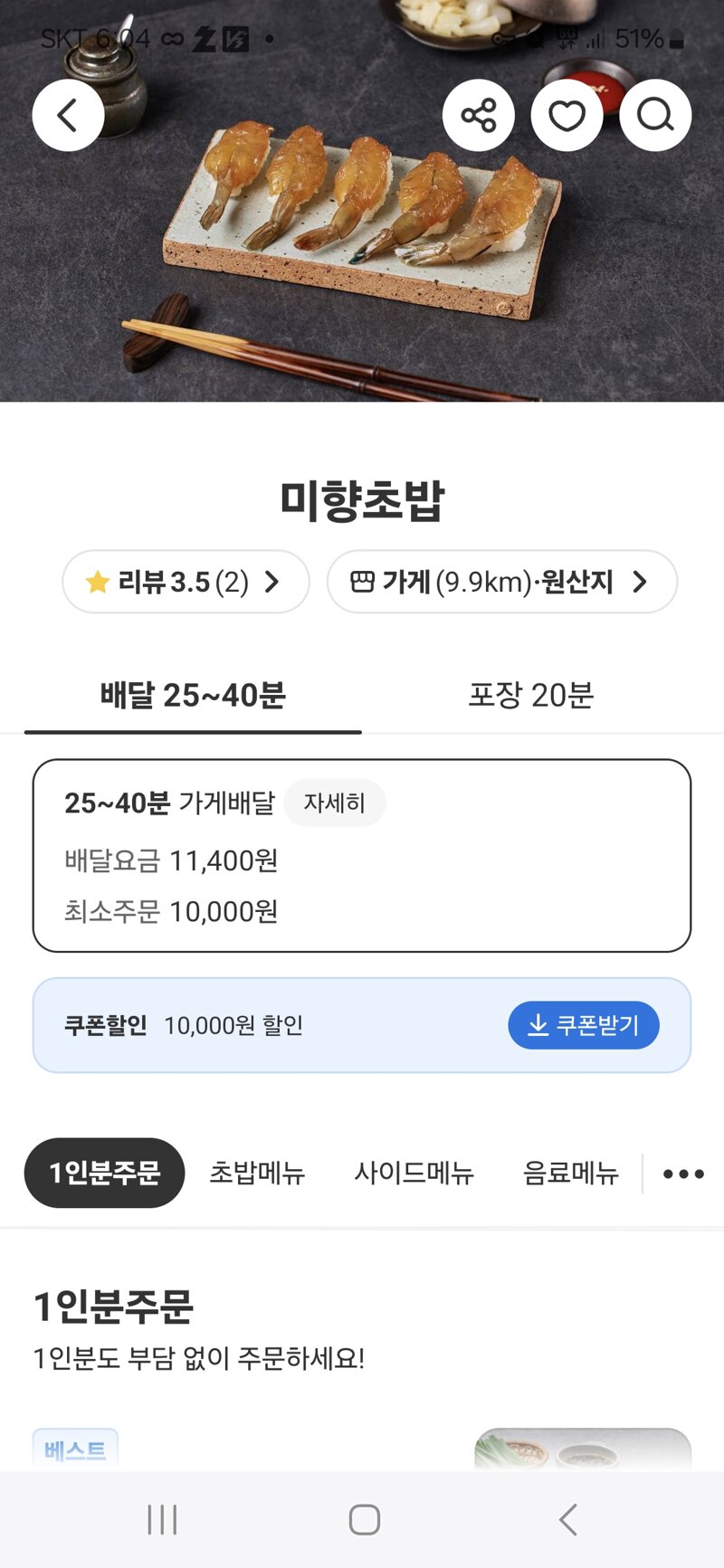The image size is (724, 1568).
Task: Open system recent apps button
Action: pos(162,1519)
